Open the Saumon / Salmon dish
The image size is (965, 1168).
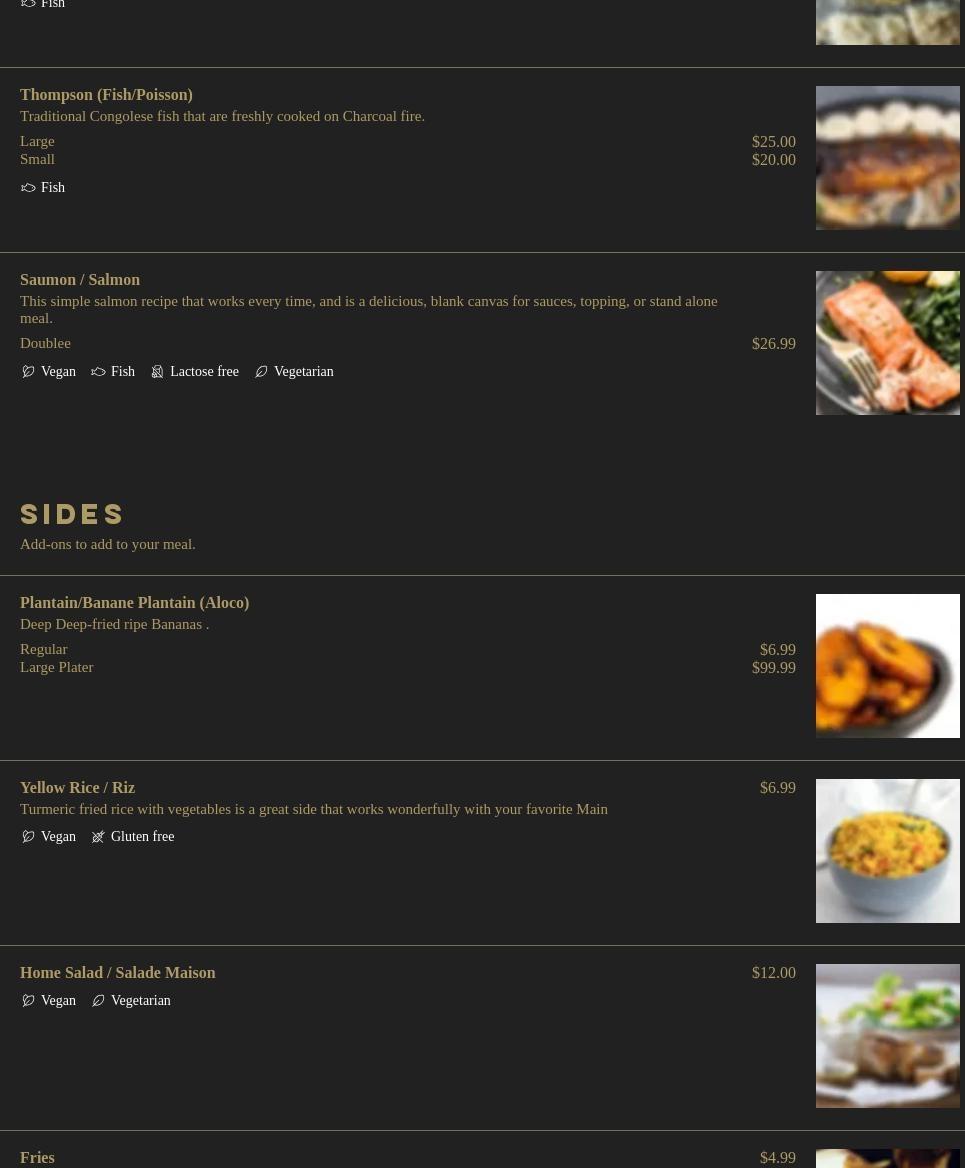click(x=80, y=280)
